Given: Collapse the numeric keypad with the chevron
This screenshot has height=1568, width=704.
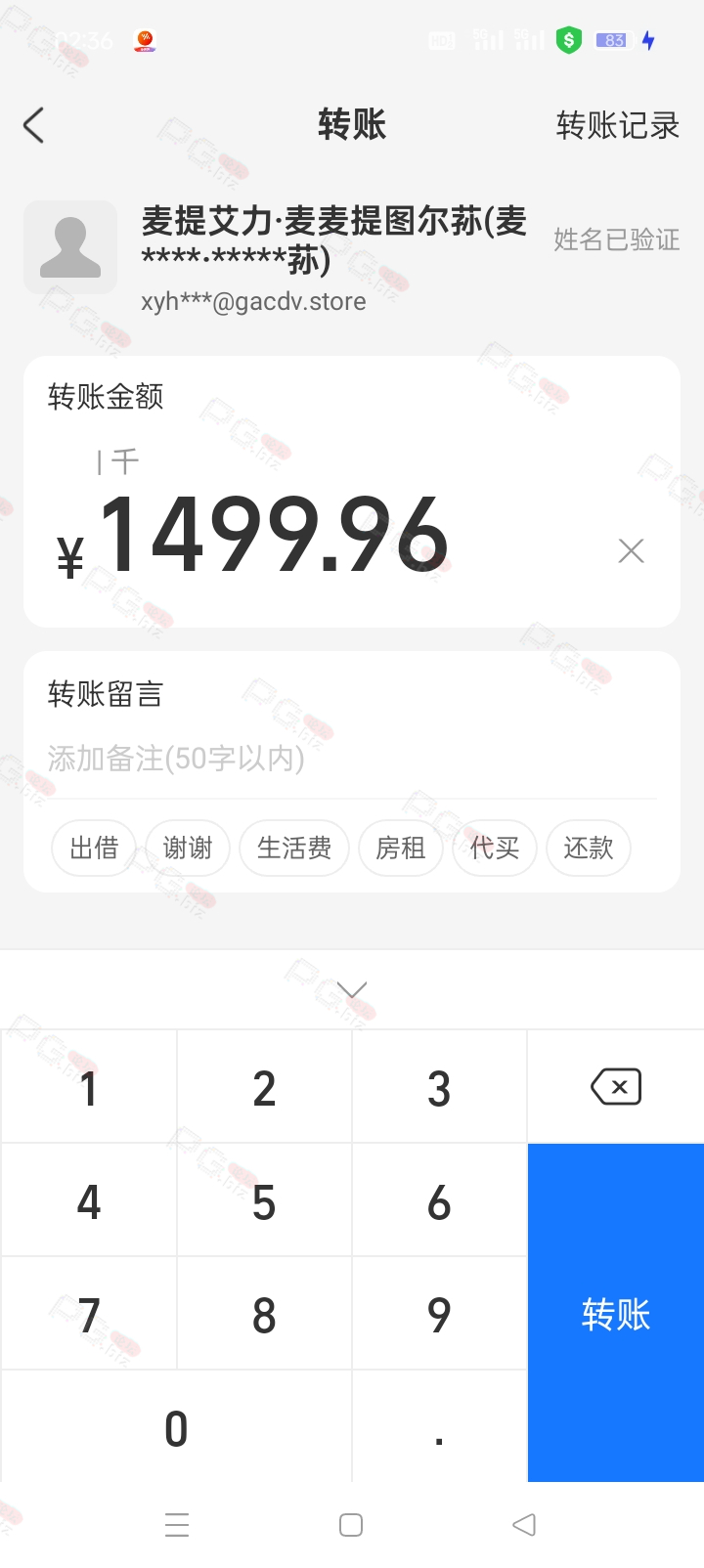Looking at the screenshot, I should pos(352,990).
